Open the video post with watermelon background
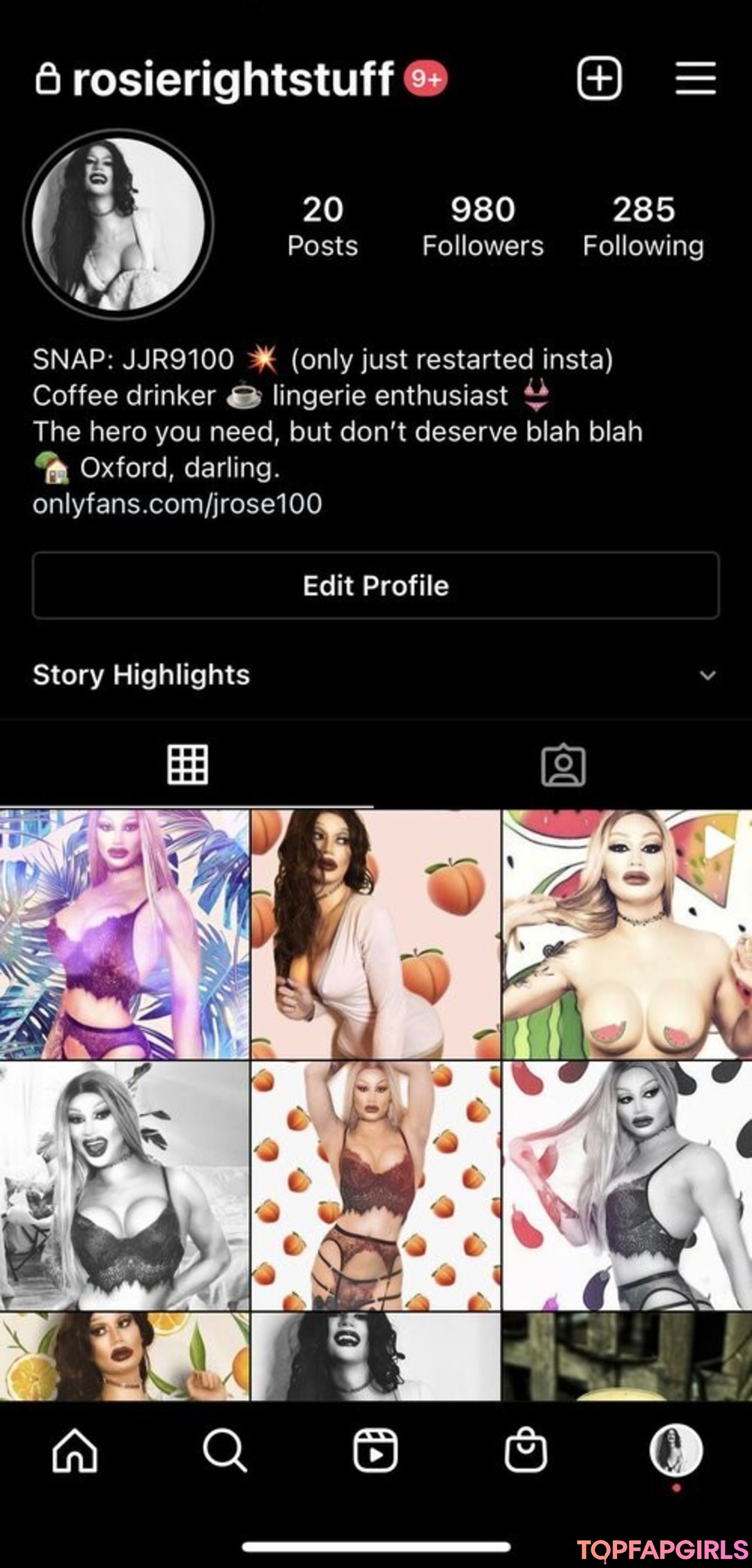Screen dimensions: 752x1568 pos(627,933)
